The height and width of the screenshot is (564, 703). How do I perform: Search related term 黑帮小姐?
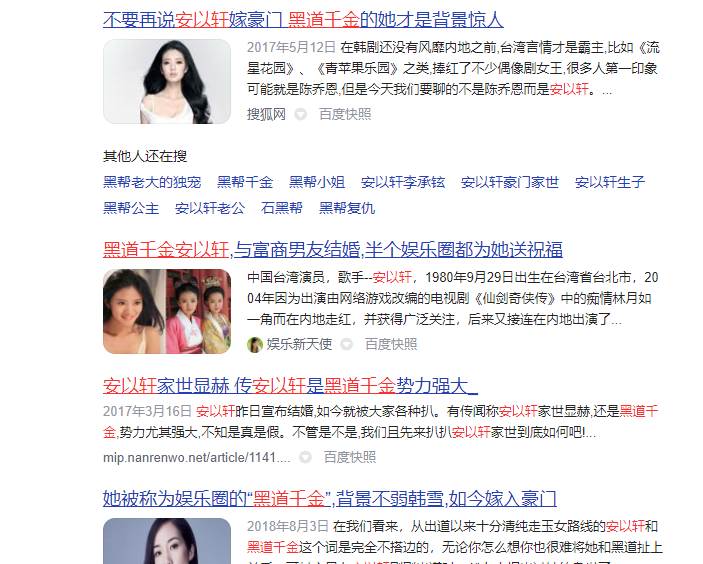317,182
